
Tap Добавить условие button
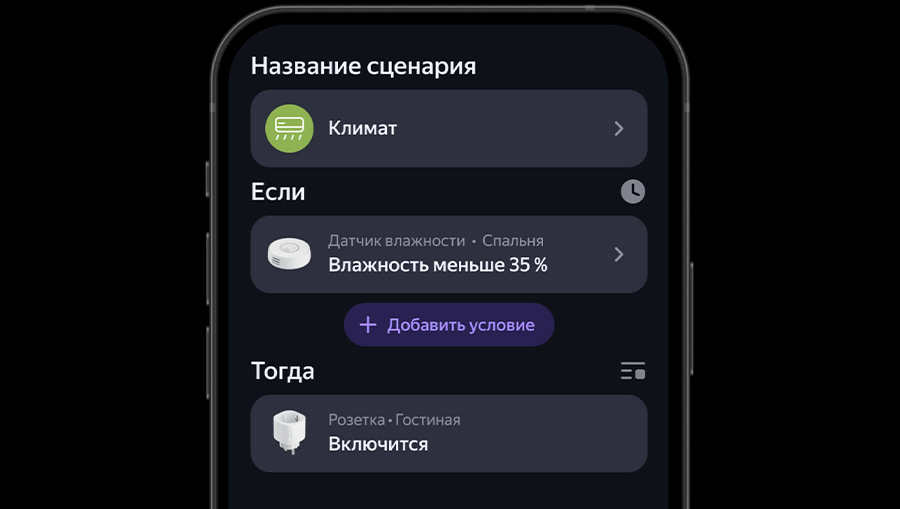click(448, 325)
